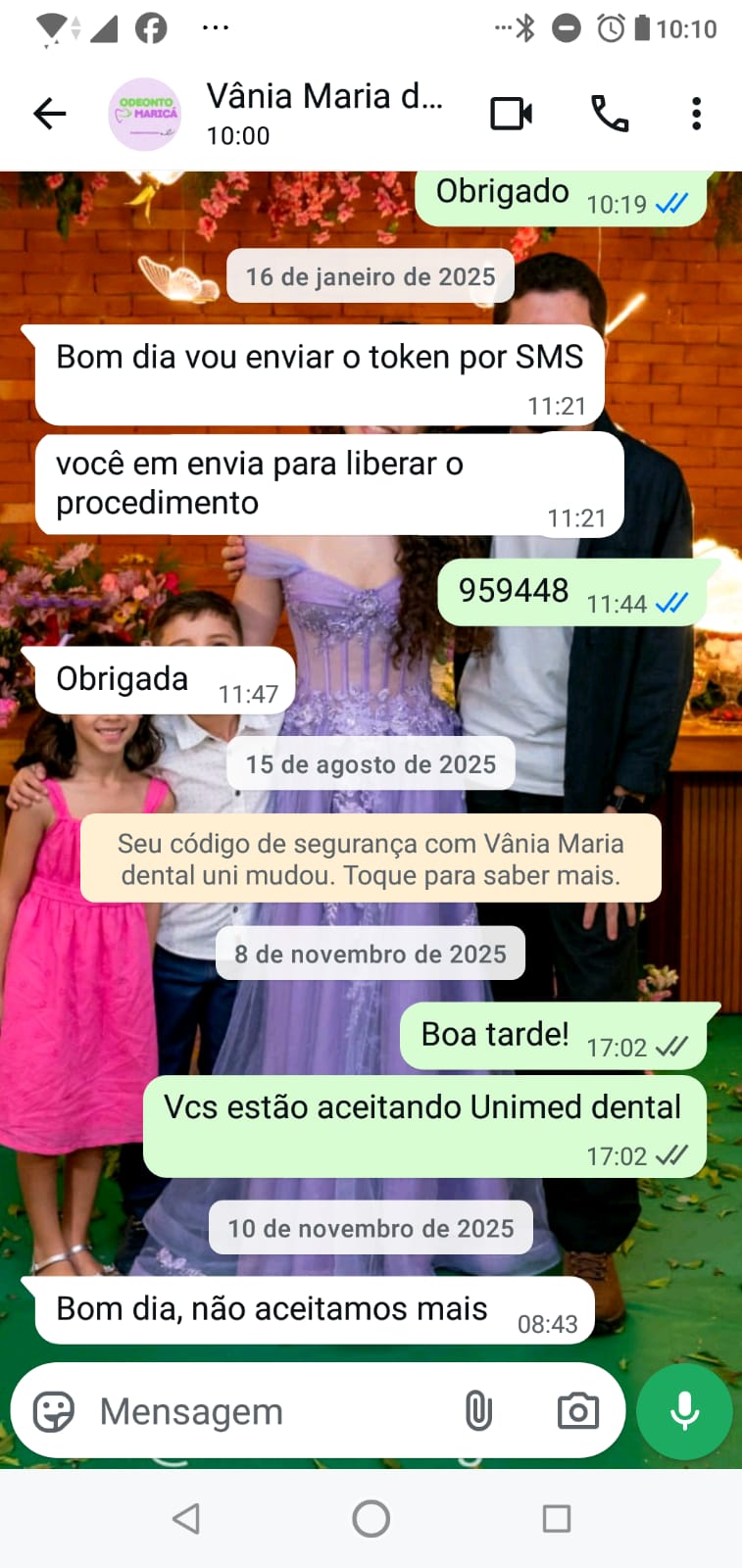742x1568 pixels.
Task: Open Vânia Maria's profile picture
Action: [144, 115]
